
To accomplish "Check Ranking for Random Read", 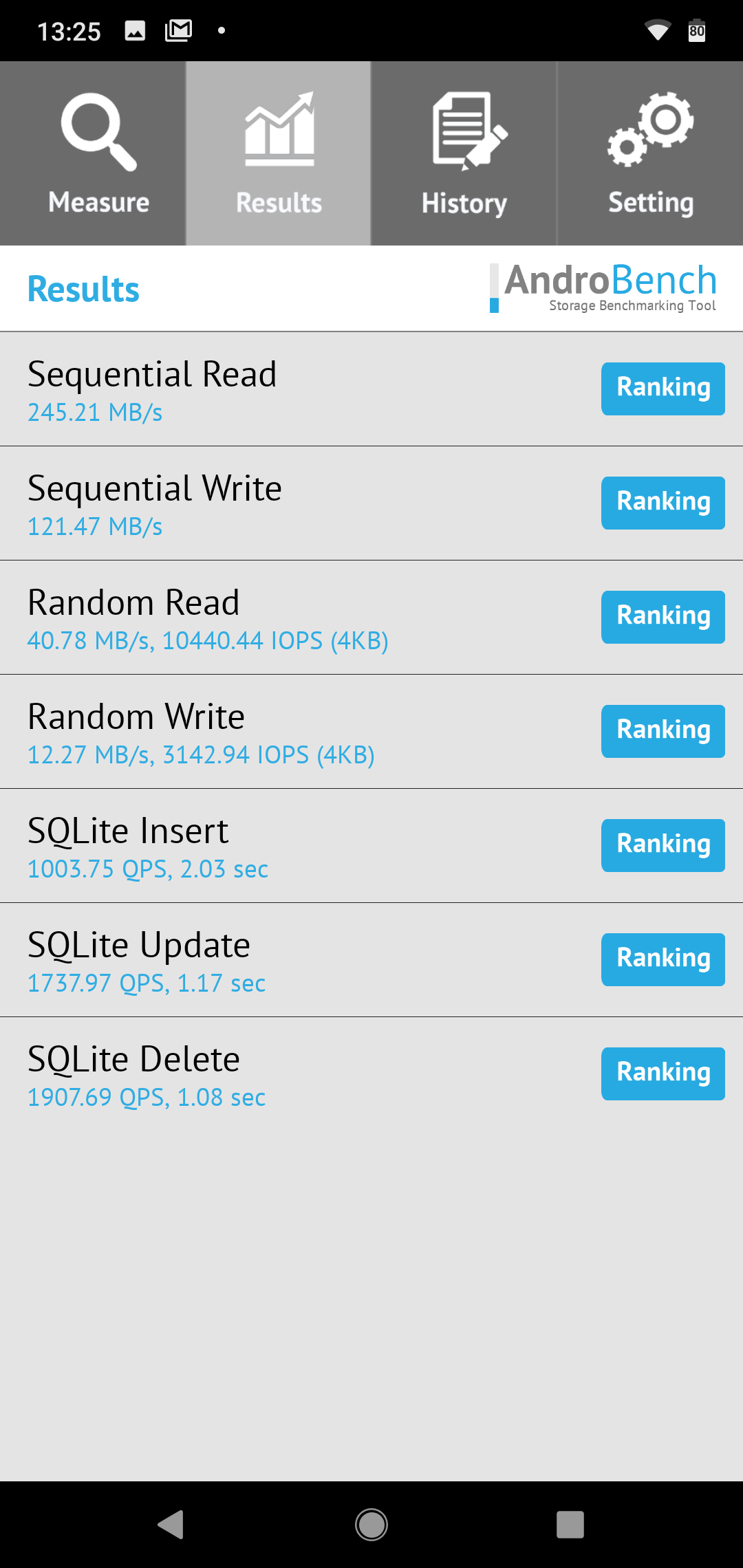I will pos(663,617).
